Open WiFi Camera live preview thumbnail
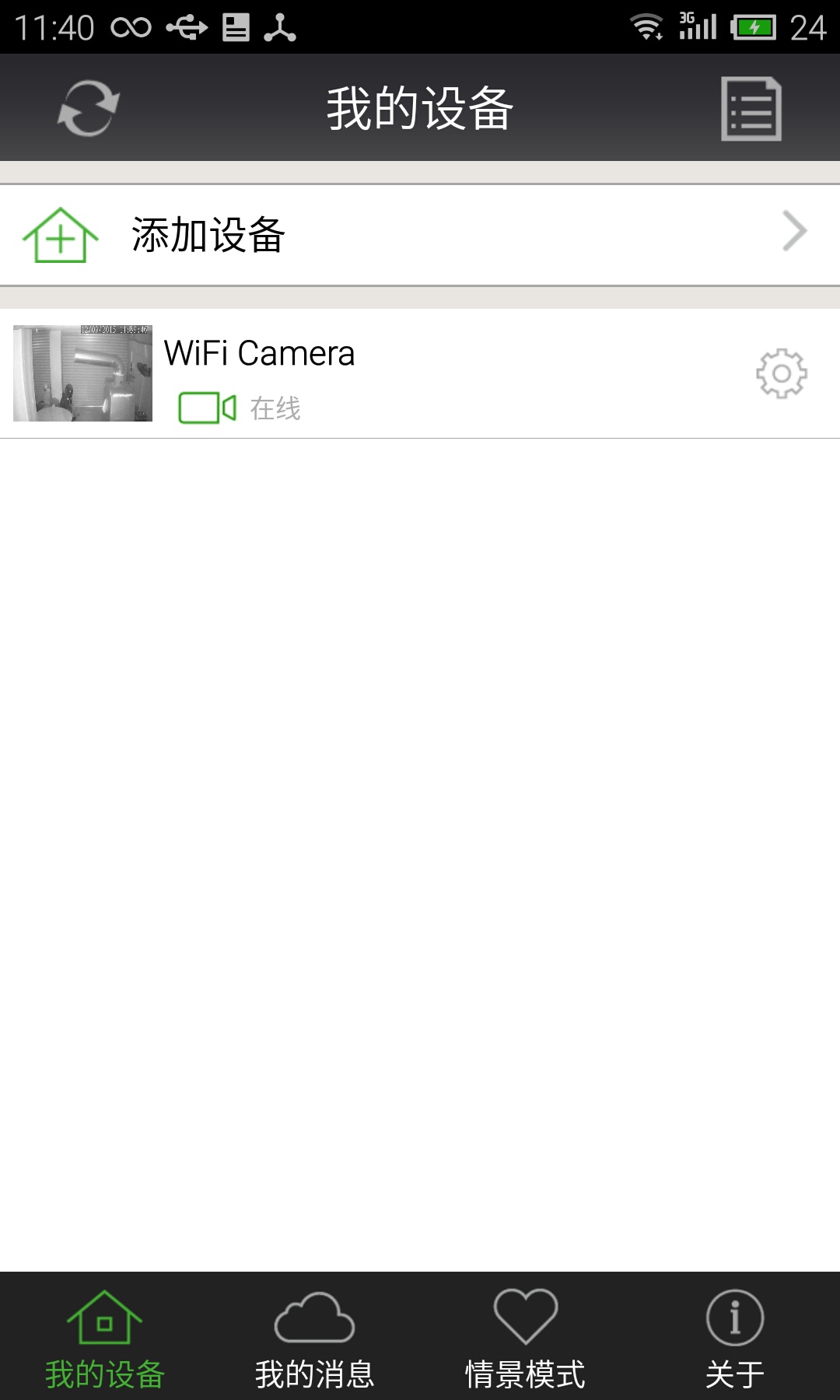Image resolution: width=840 pixels, height=1400 pixels. pos(83,373)
